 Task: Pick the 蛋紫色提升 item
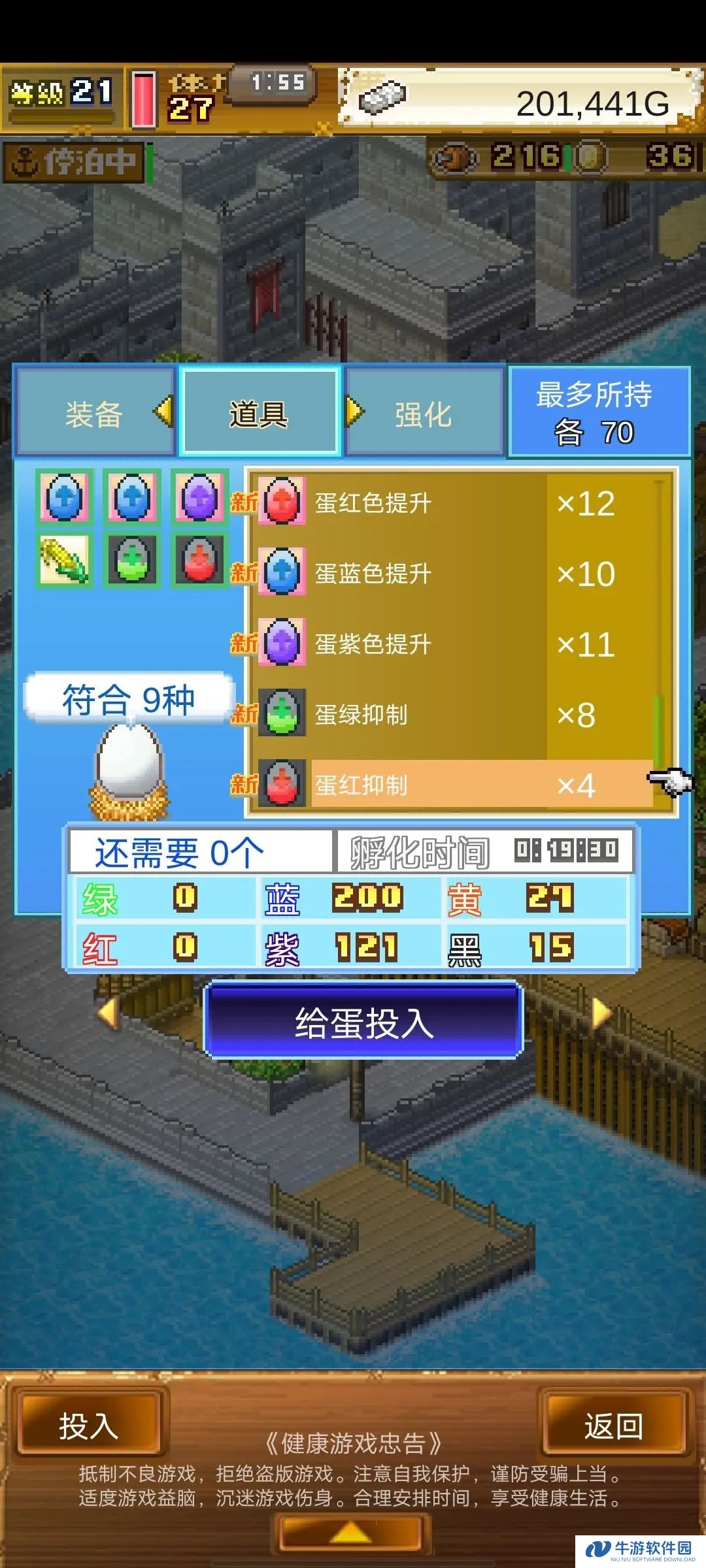click(x=451, y=644)
